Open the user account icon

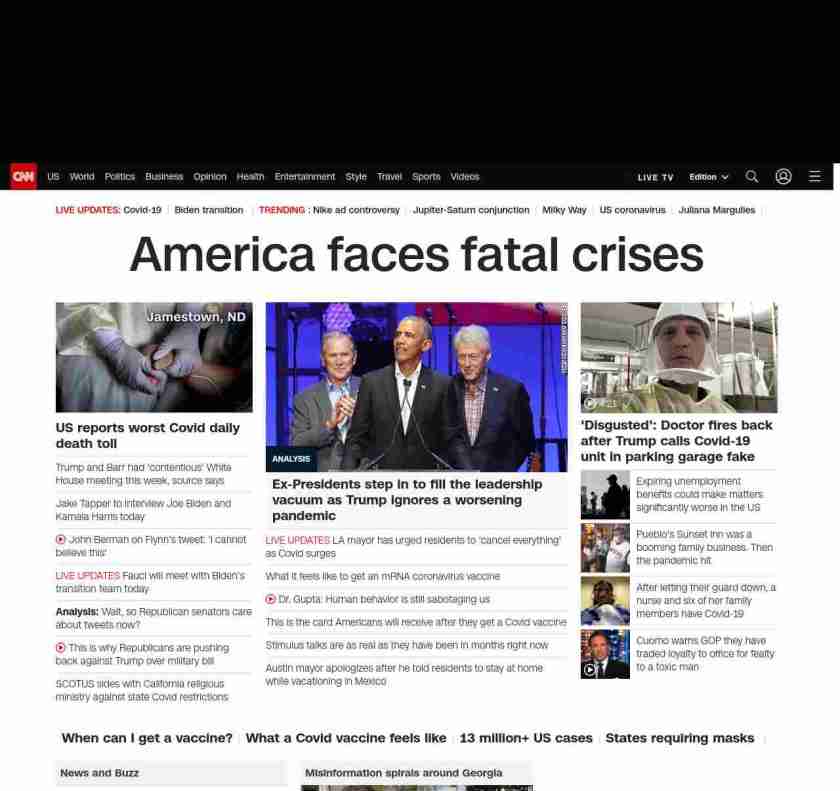click(783, 177)
